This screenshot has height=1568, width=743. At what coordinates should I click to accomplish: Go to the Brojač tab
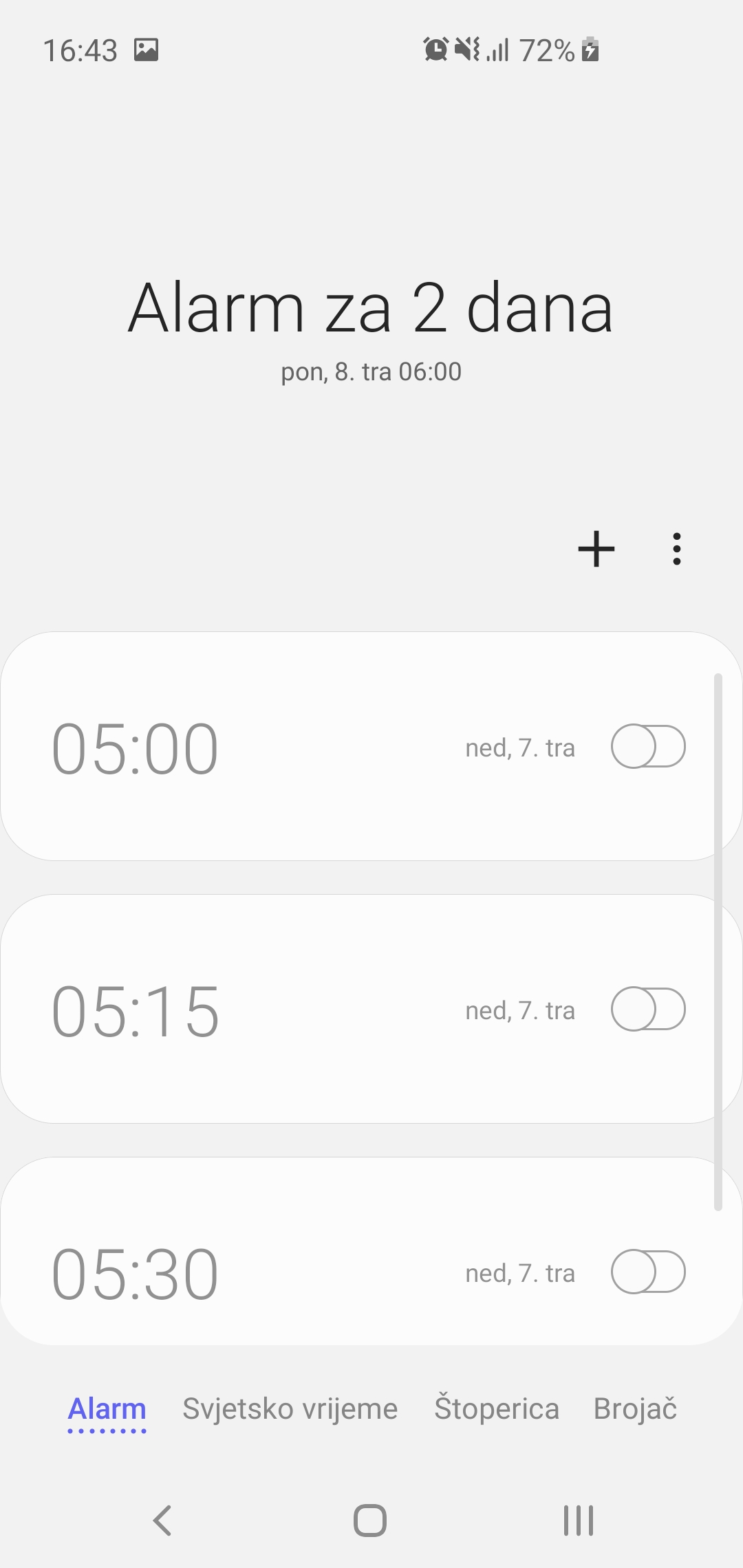(x=635, y=1408)
